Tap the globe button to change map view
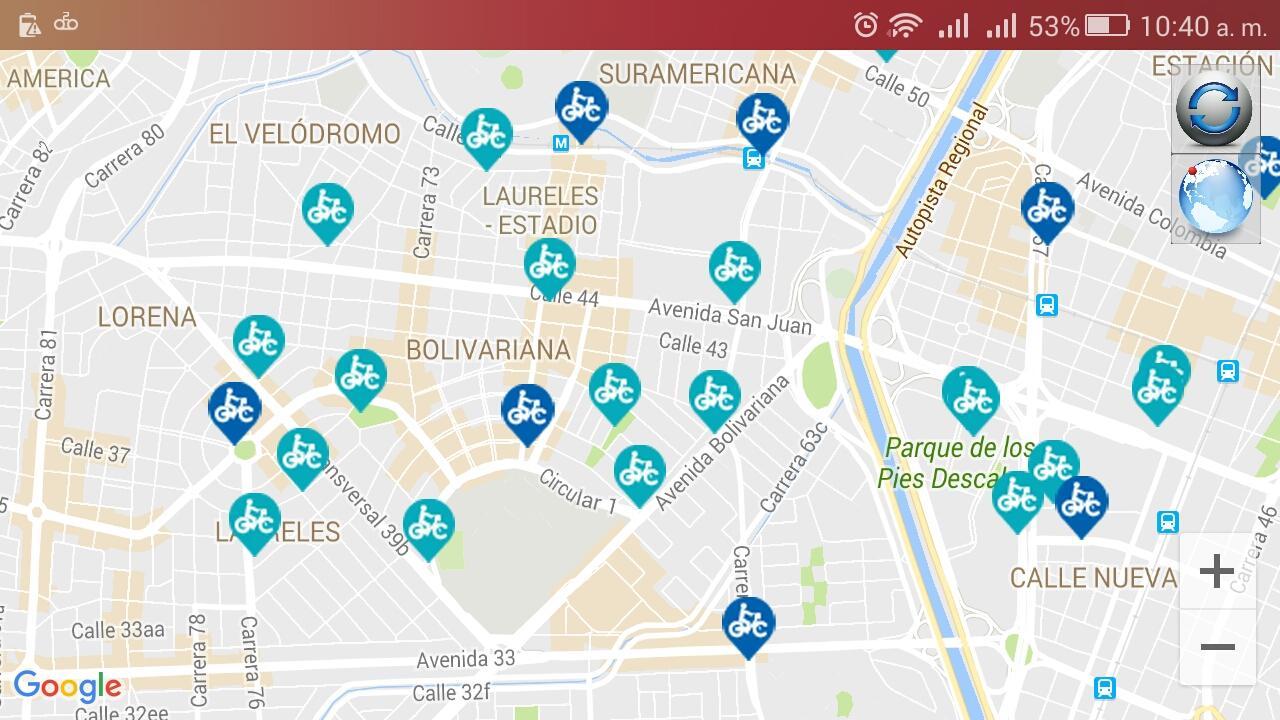 tap(1215, 197)
